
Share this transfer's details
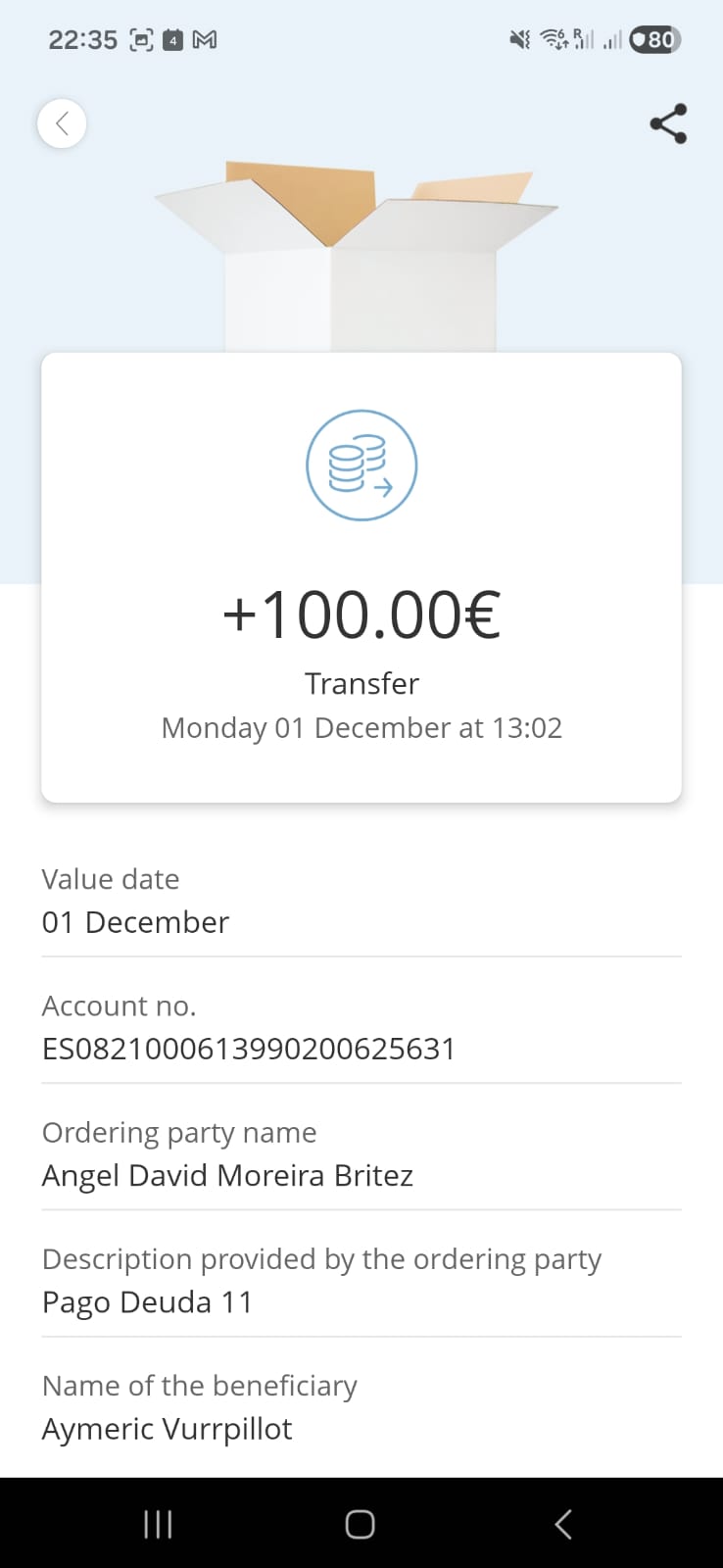point(668,123)
